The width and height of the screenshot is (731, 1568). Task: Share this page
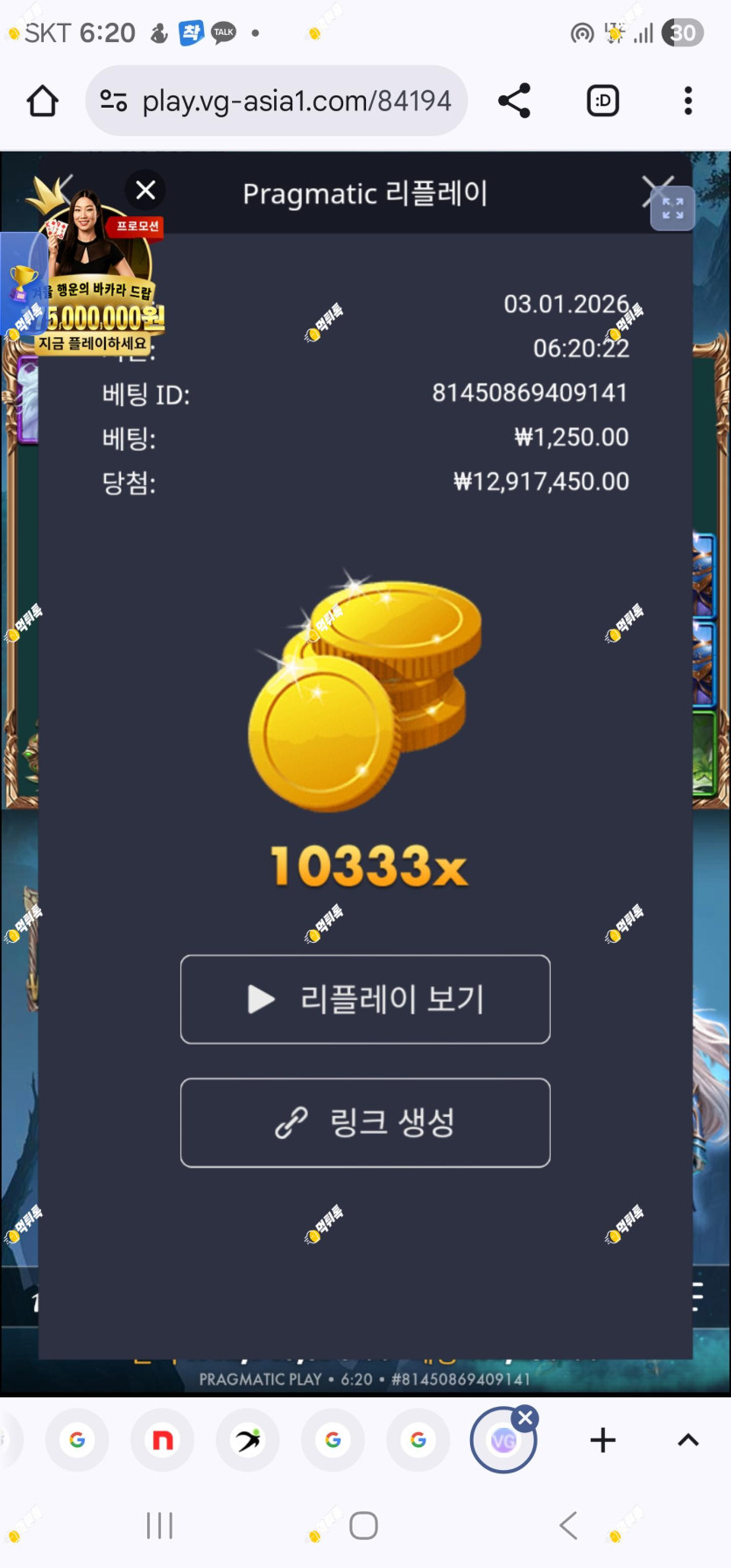(x=514, y=102)
